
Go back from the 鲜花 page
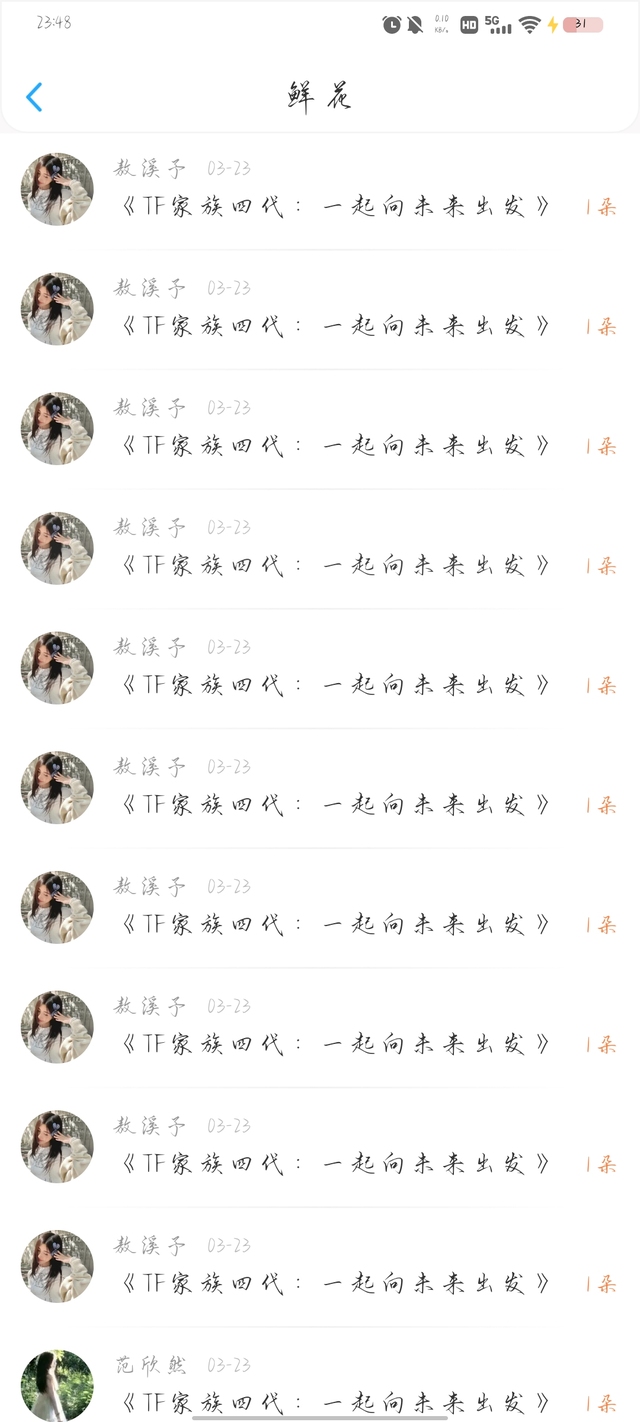[x=34, y=97]
